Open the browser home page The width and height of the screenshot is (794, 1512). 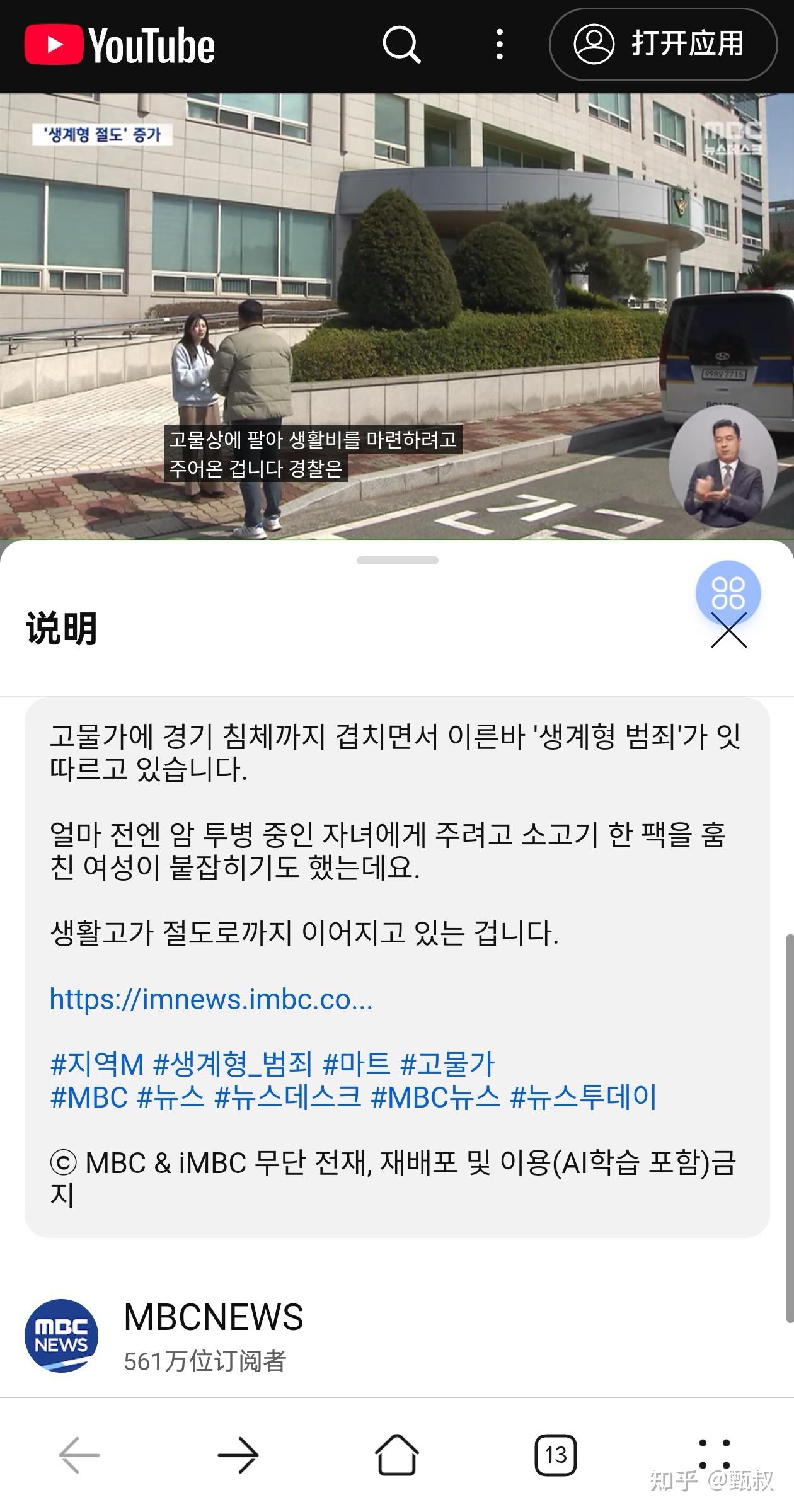397,1455
